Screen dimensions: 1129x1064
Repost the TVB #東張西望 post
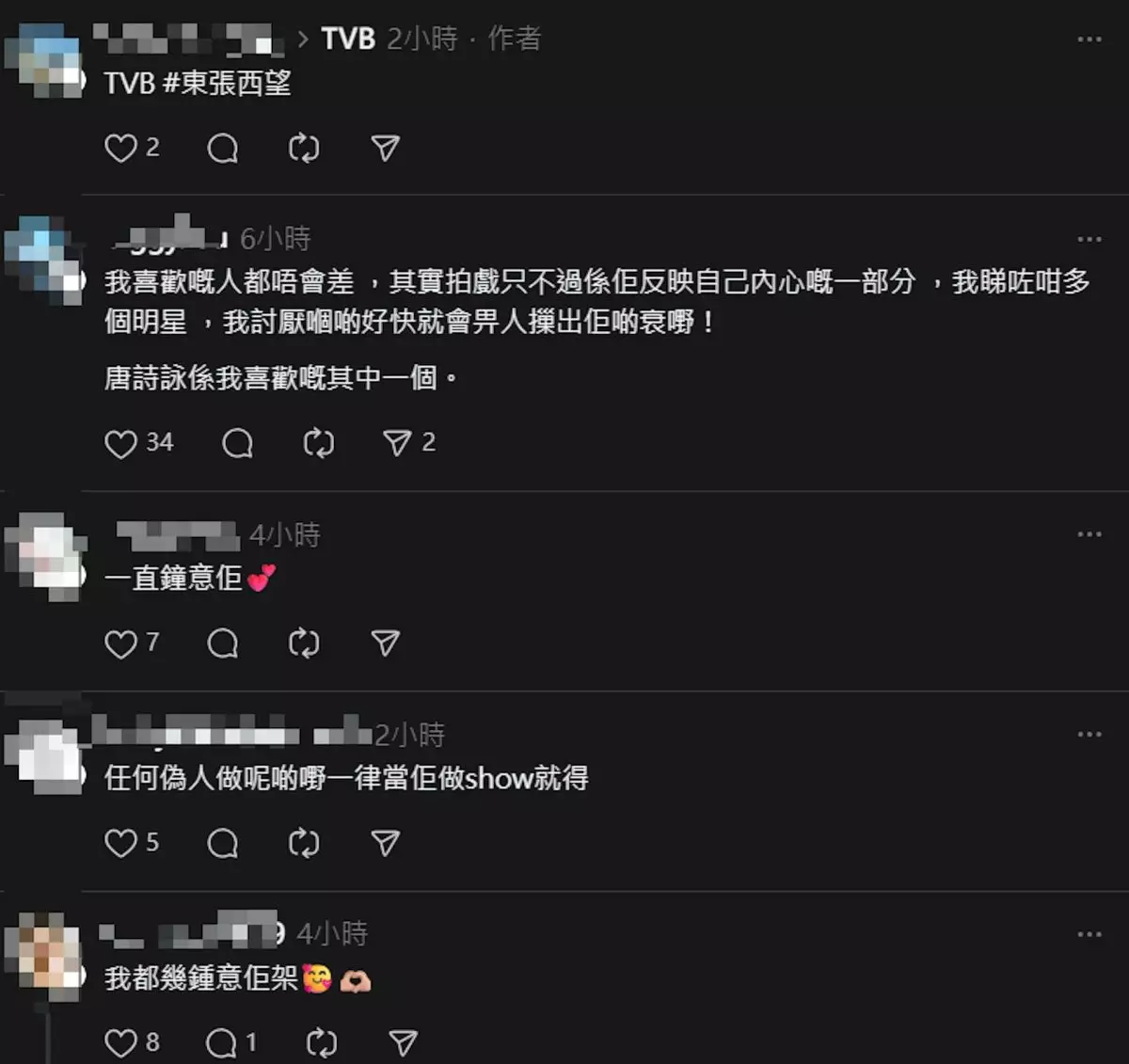click(x=304, y=148)
